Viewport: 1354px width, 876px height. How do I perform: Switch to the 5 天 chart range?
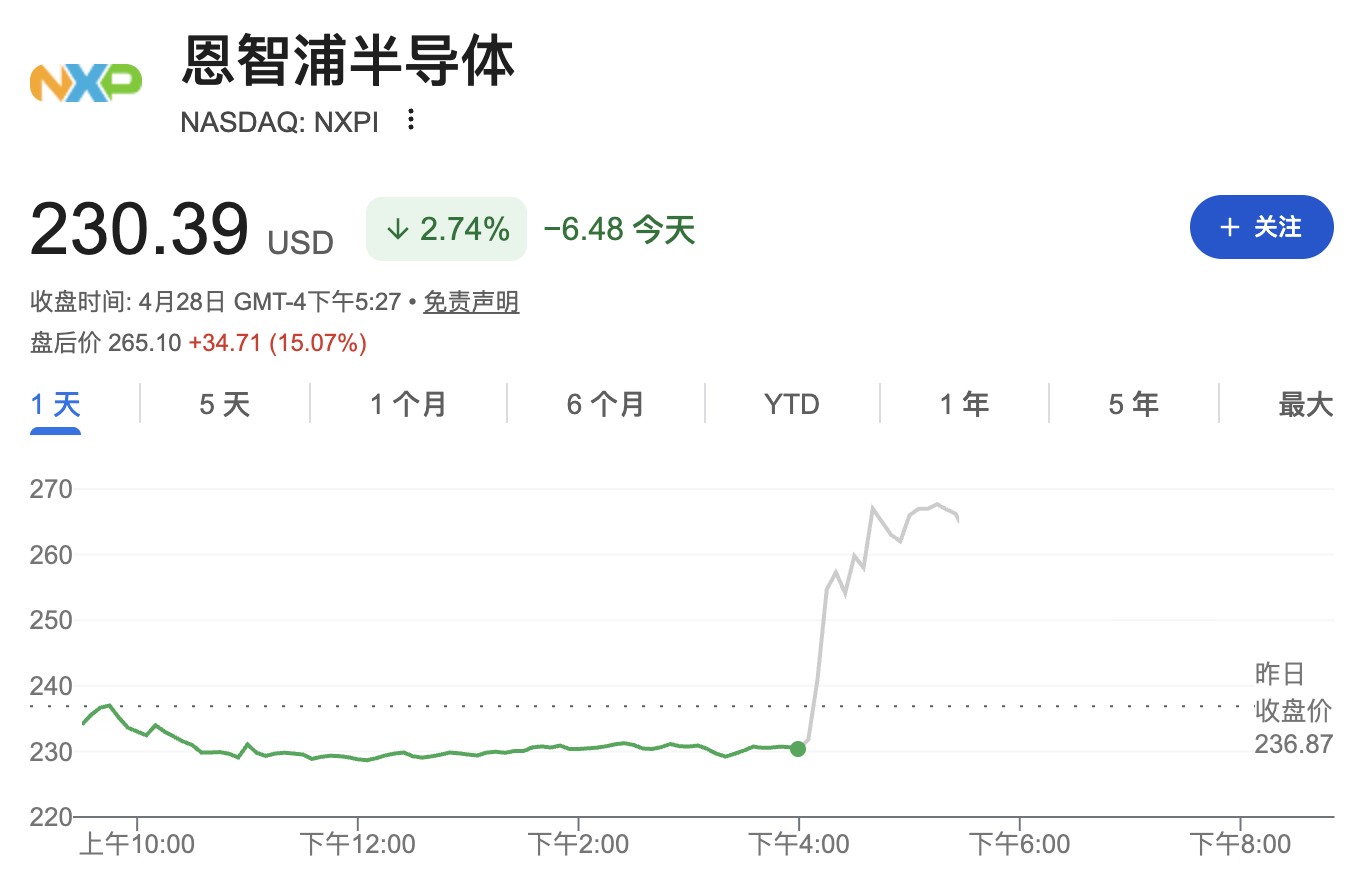point(224,404)
